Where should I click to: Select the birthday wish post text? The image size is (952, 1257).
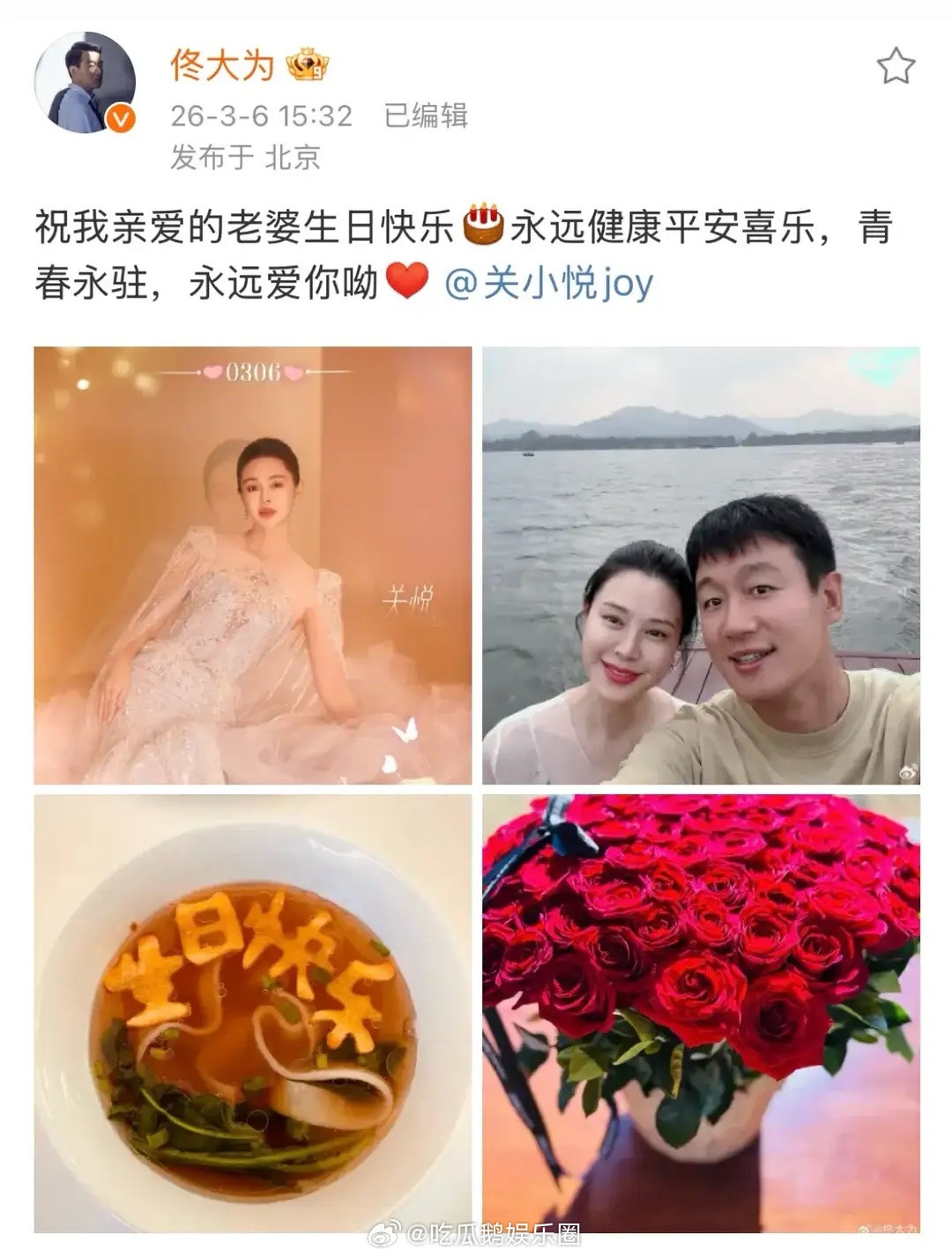point(353,225)
